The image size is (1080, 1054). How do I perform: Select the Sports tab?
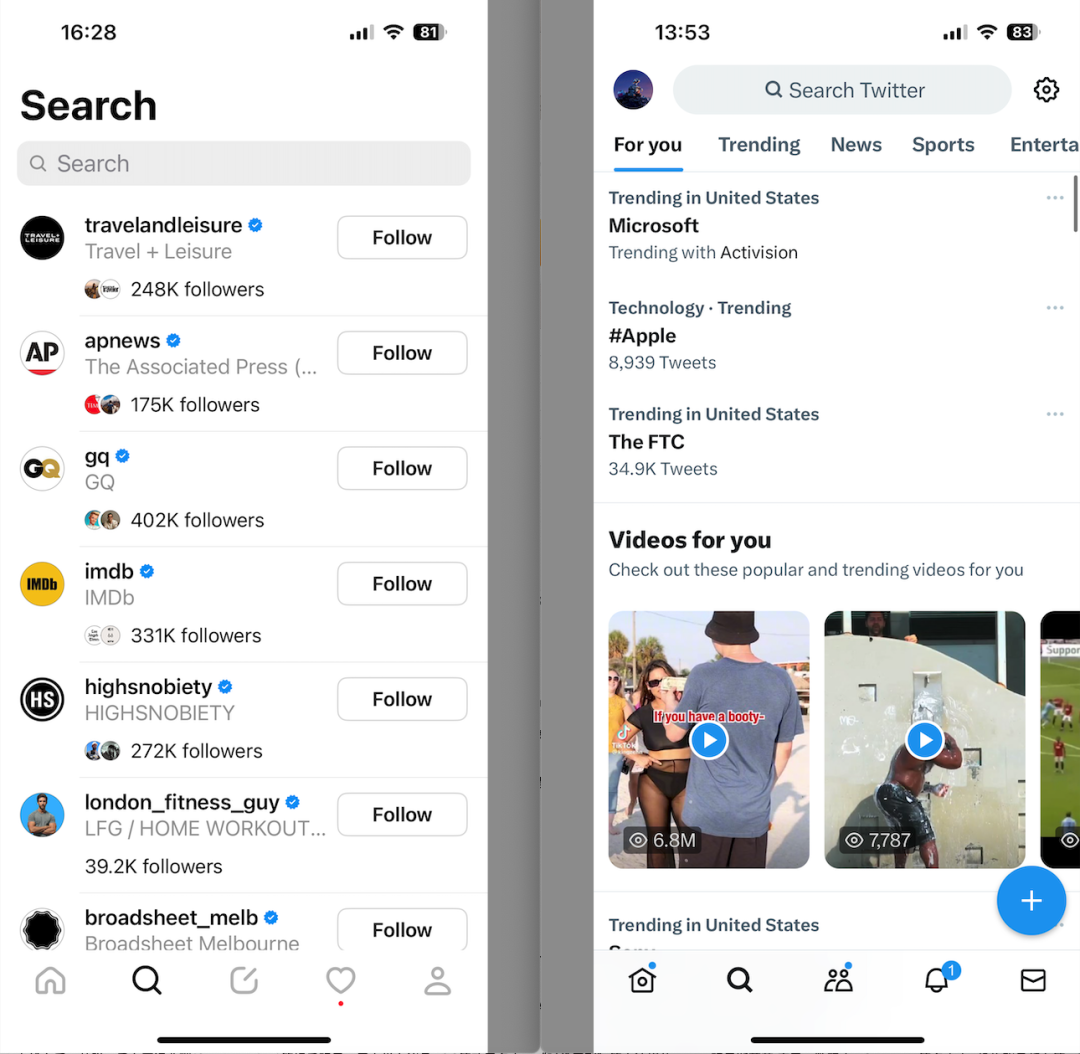click(x=943, y=145)
